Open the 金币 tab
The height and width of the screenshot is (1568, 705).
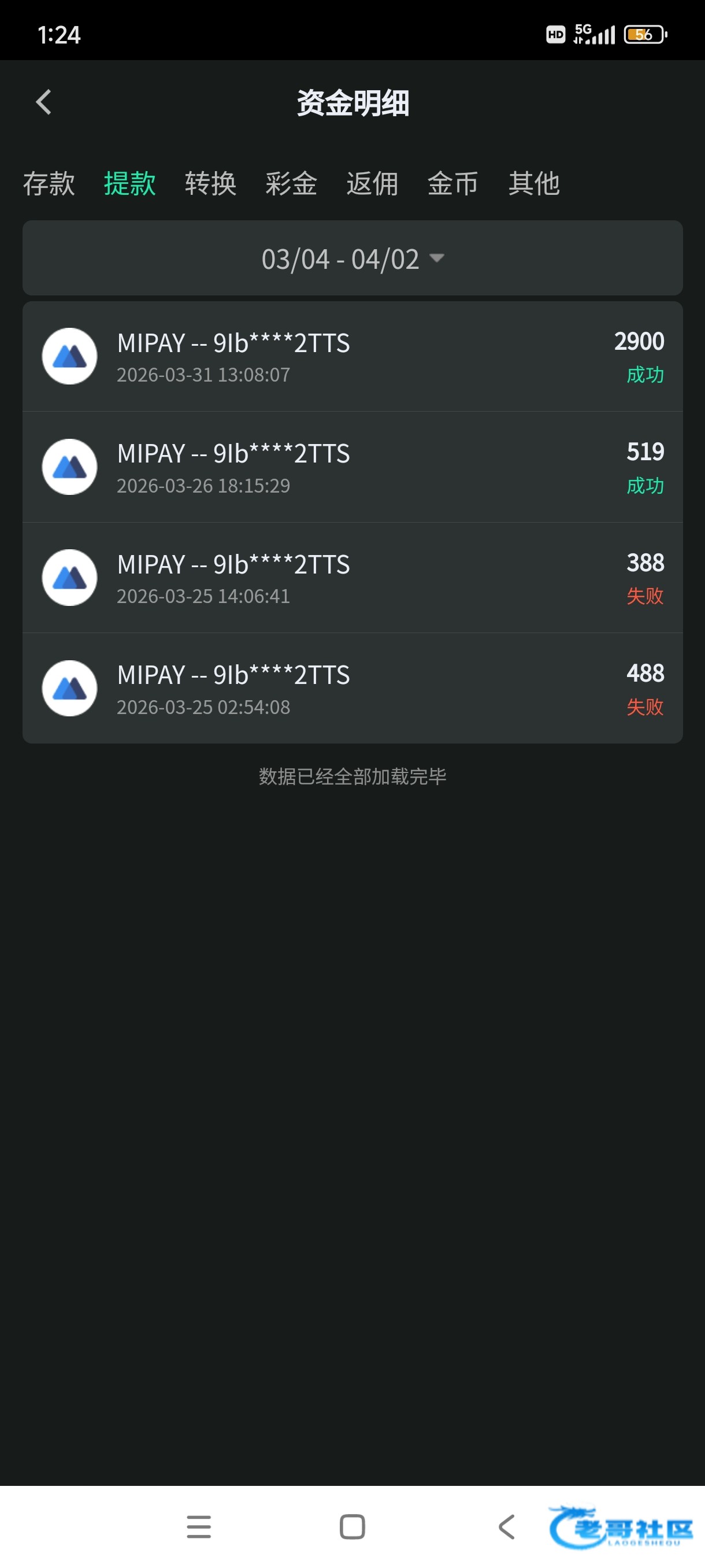[452, 183]
